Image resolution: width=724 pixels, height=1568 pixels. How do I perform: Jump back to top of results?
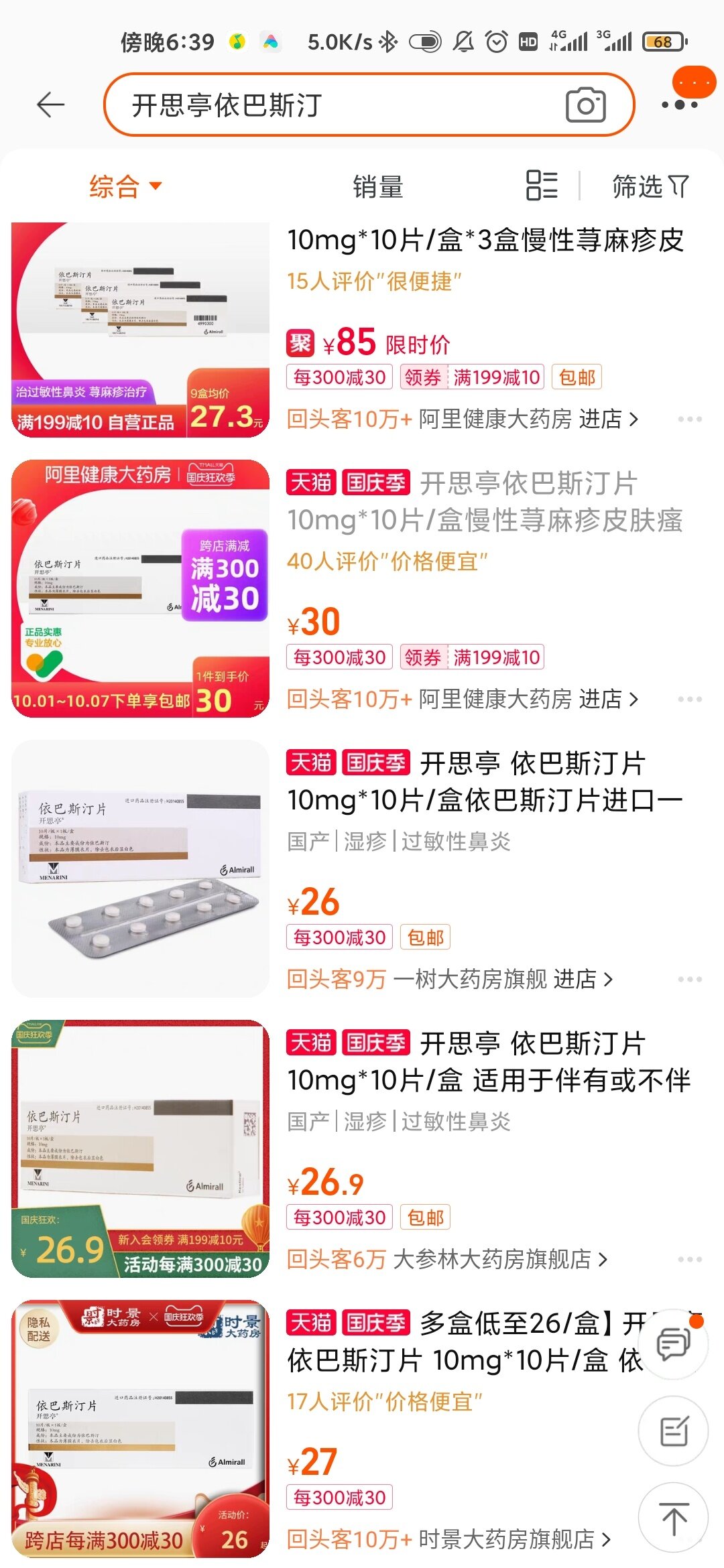[x=673, y=1518]
